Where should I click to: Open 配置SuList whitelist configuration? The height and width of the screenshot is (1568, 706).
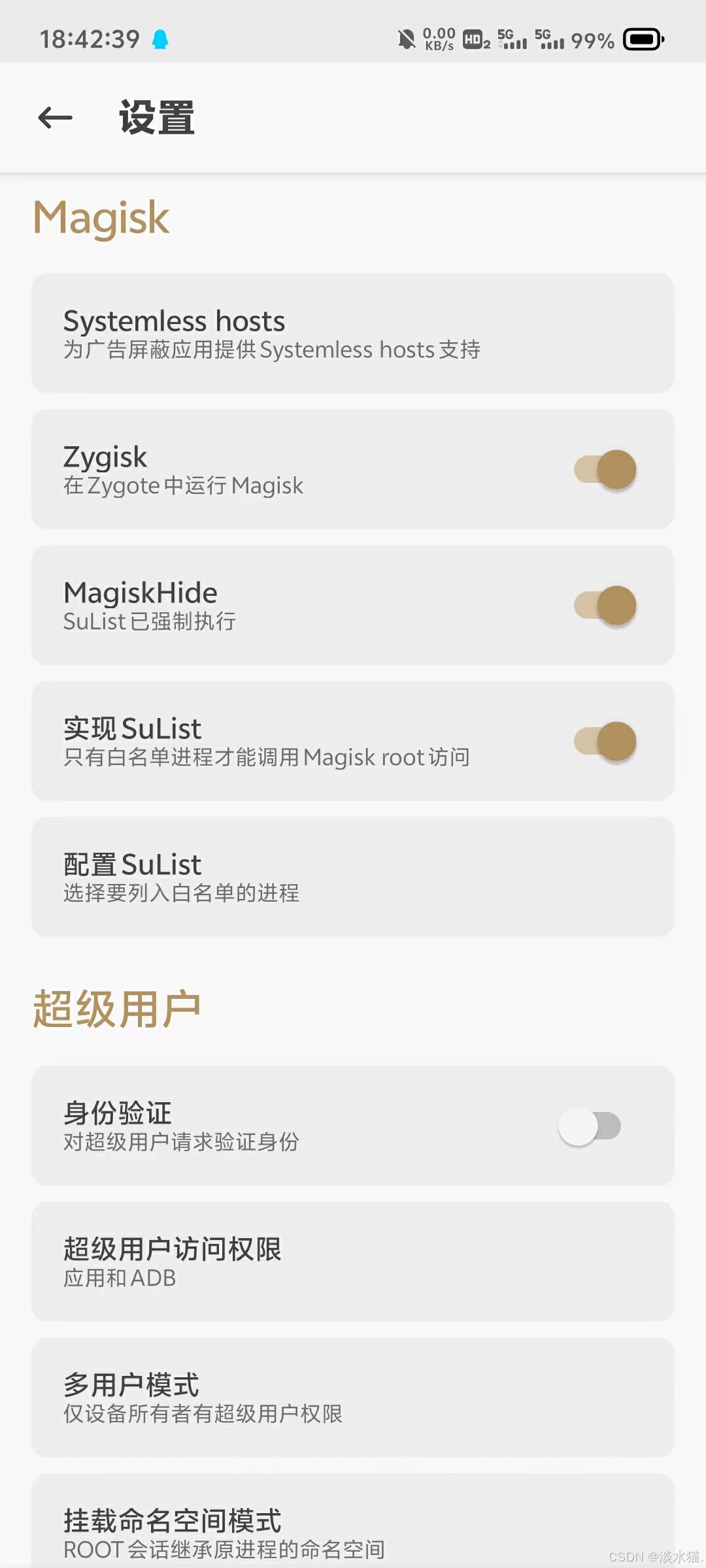pos(353,877)
